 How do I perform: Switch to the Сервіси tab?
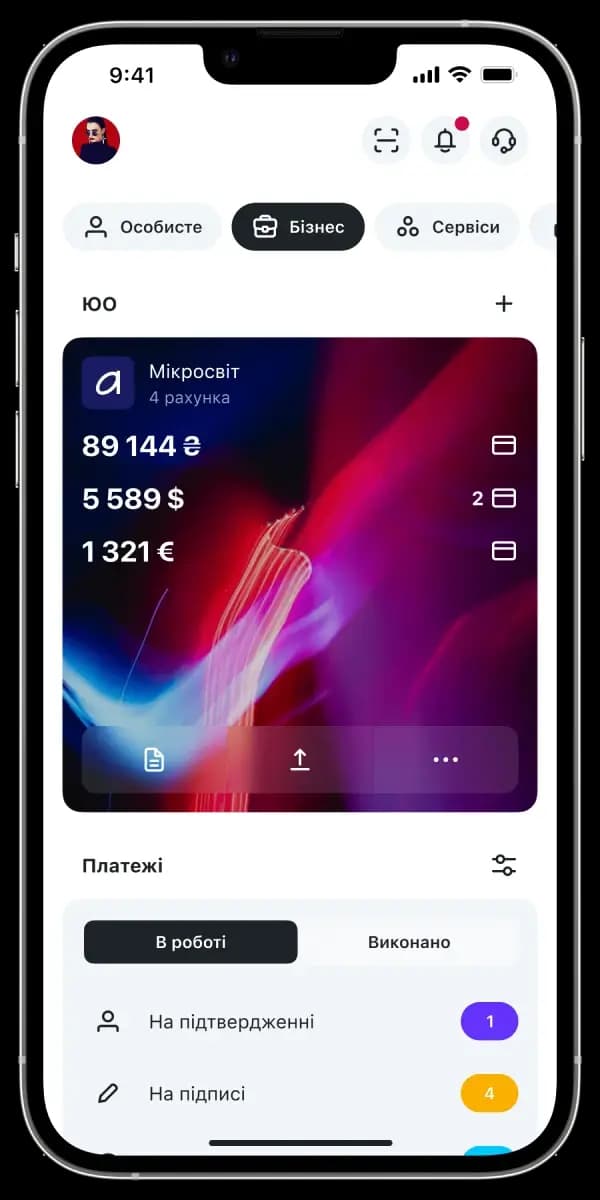coord(447,227)
